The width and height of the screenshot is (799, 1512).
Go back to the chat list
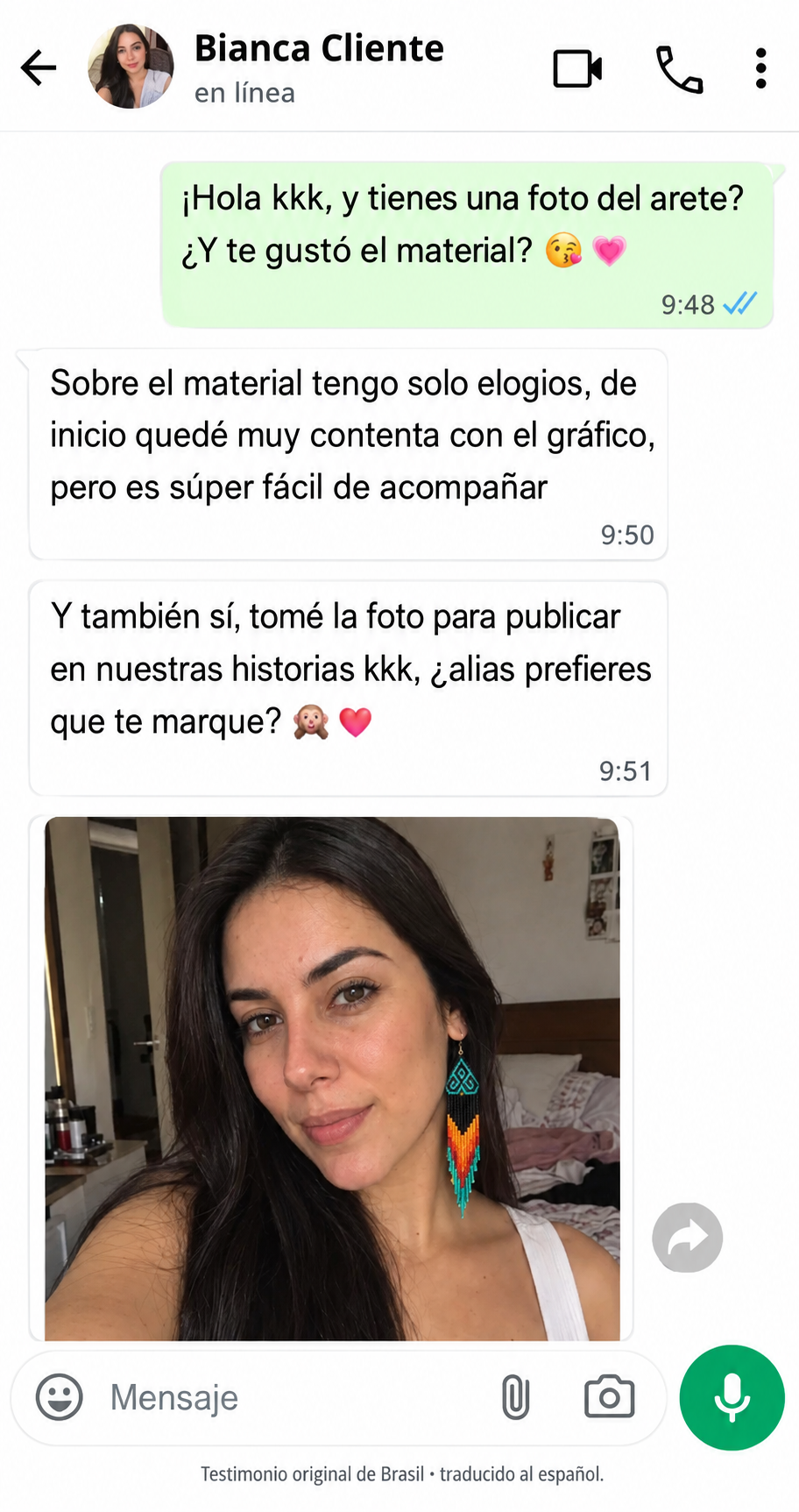tap(39, 67)
